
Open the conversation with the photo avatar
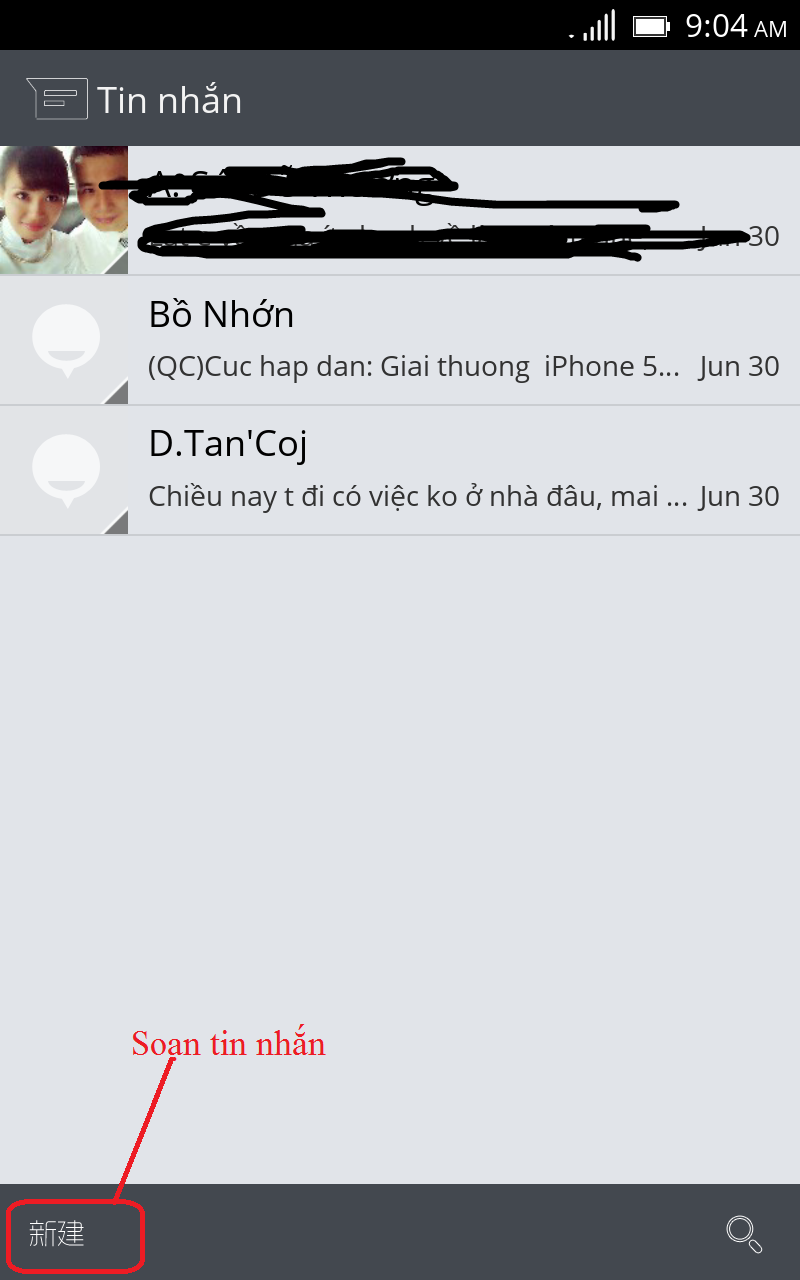pyautogui.click(x=400, y=210)
